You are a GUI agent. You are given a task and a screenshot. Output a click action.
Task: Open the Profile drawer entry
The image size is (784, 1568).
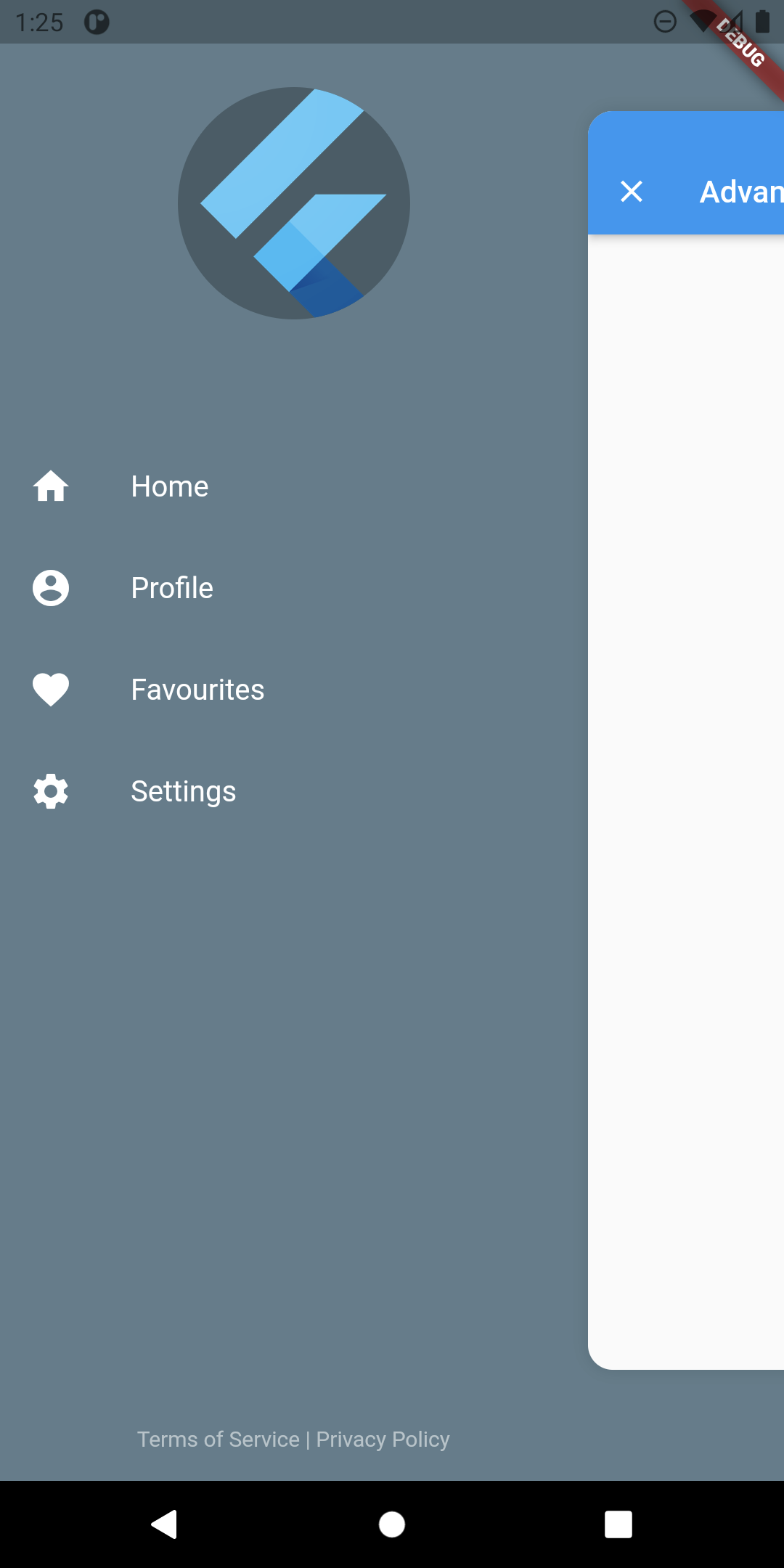pyautogui.click(x=171, y=589)
